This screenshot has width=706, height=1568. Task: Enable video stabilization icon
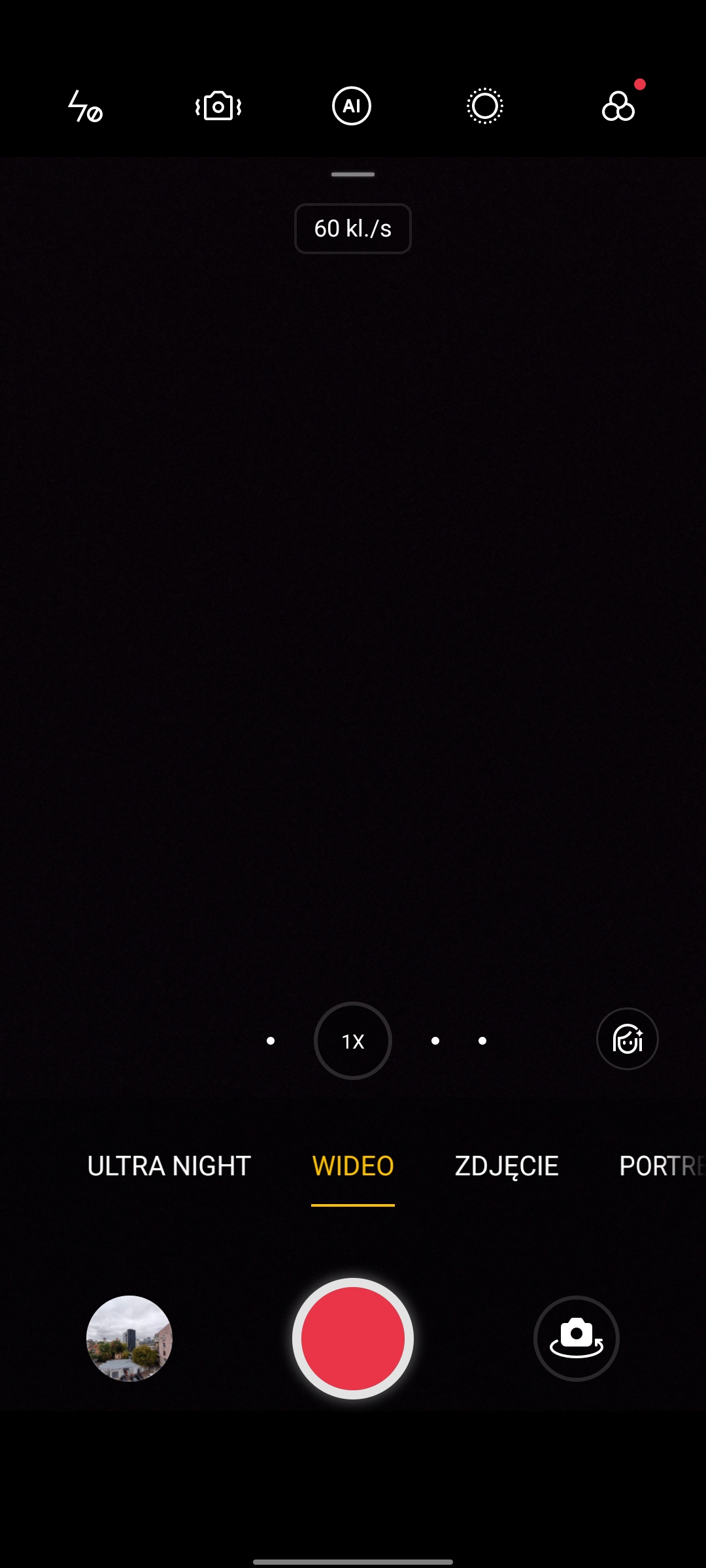pos(218,106)
